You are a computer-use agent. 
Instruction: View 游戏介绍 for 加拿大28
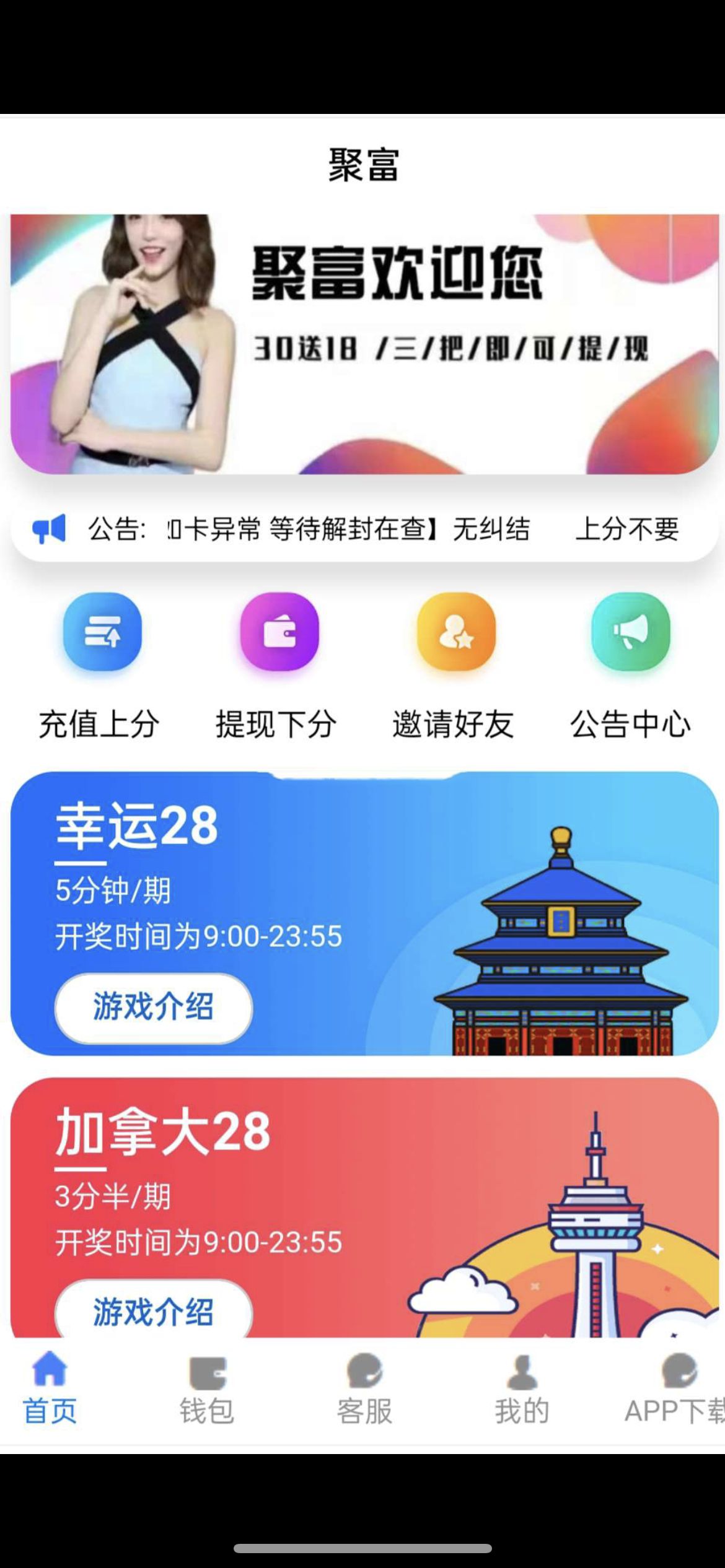[154, 1312]
